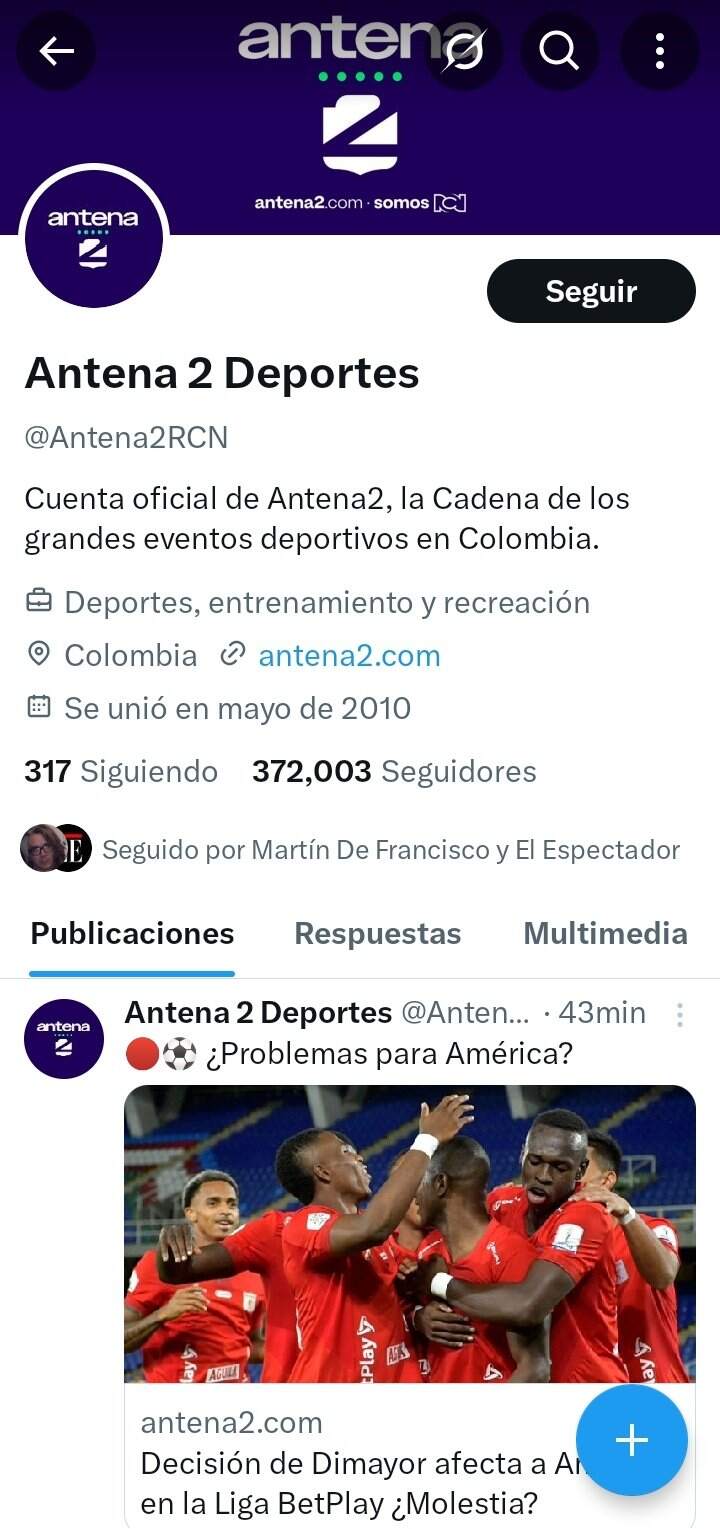Search within this profile
The height and width of the screenshot is (1529, 720).
point(559,50)
